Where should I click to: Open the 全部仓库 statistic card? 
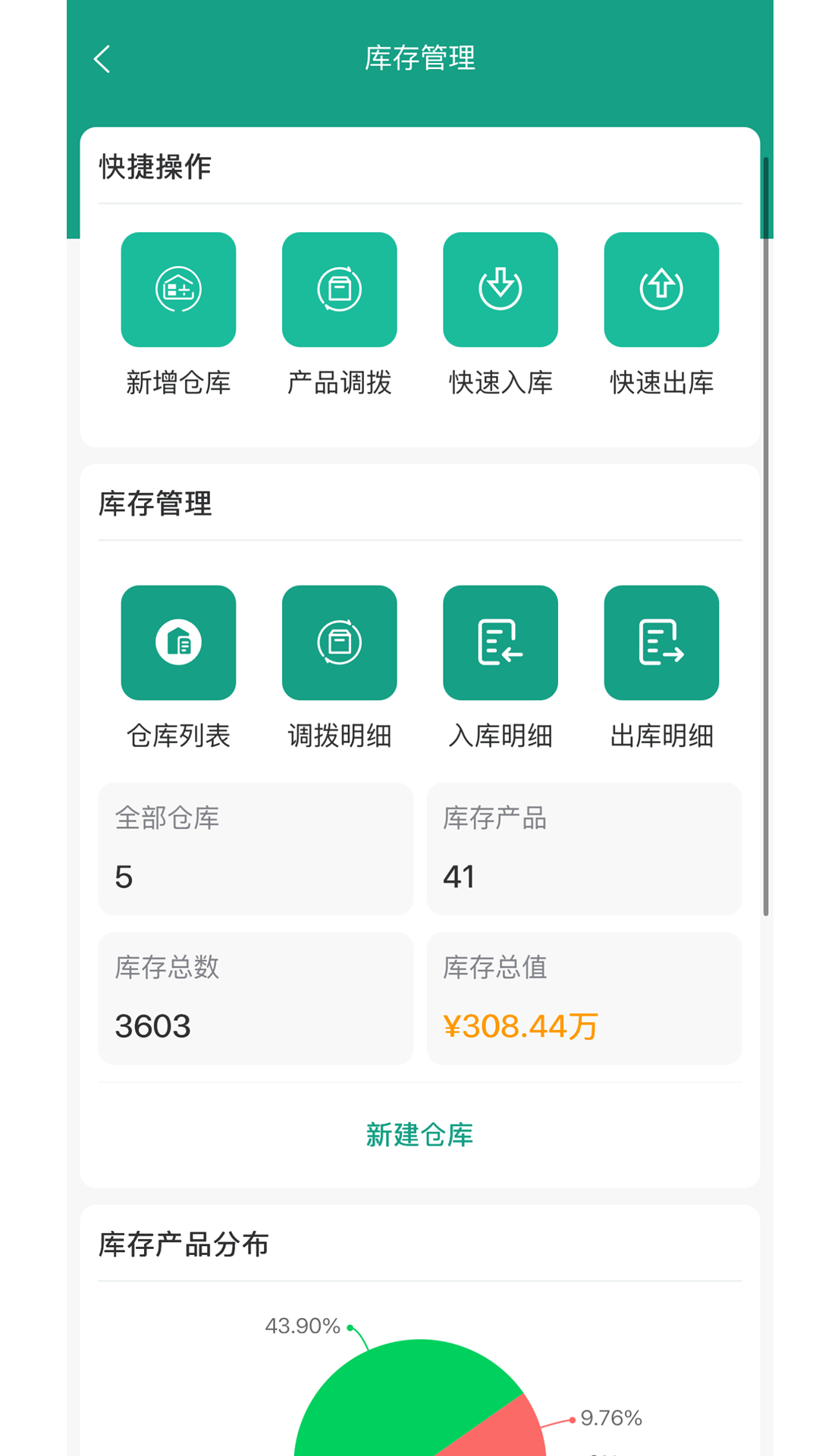(256, 849)
